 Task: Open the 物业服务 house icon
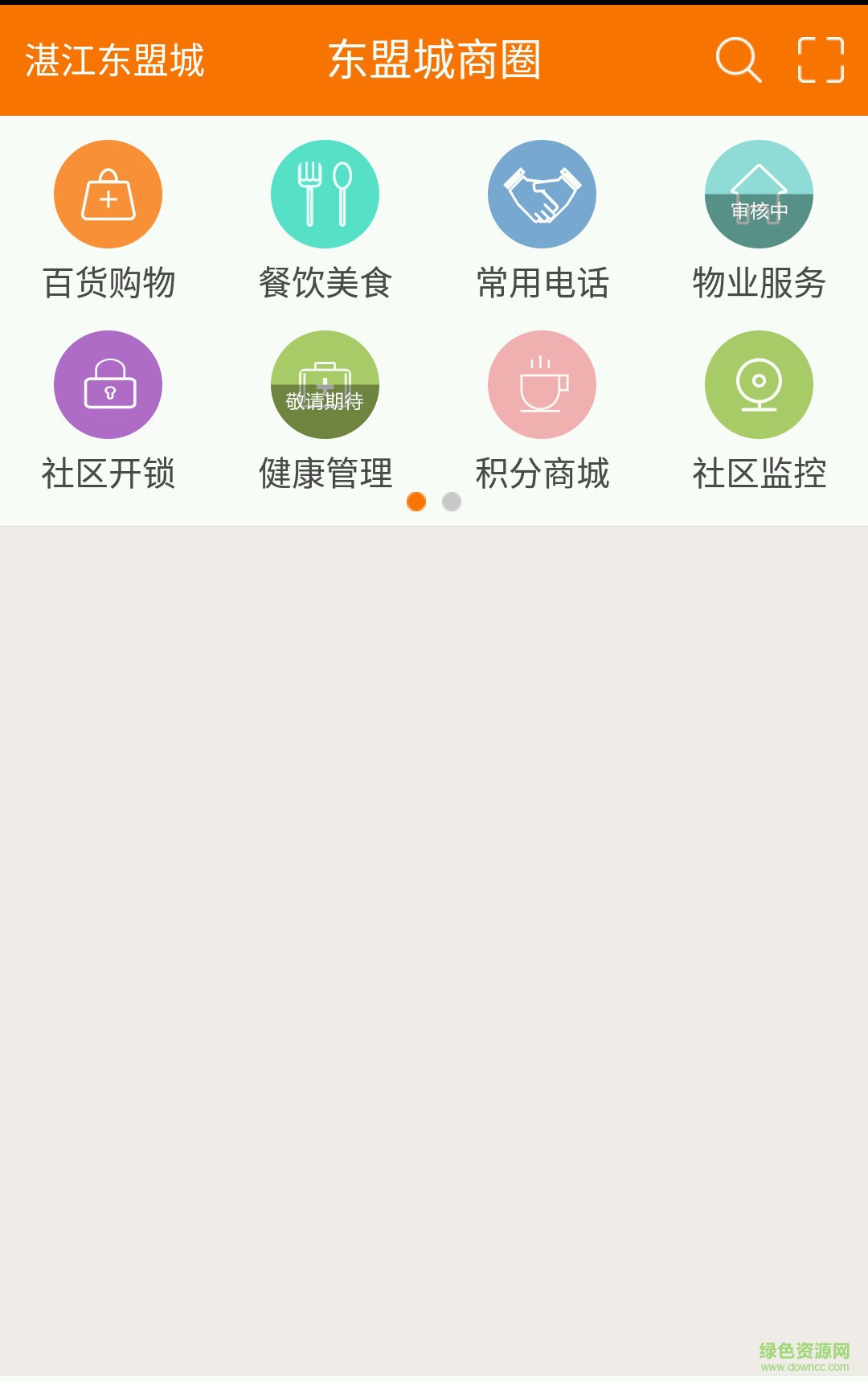pyautogui.click(x=758, y=194)
